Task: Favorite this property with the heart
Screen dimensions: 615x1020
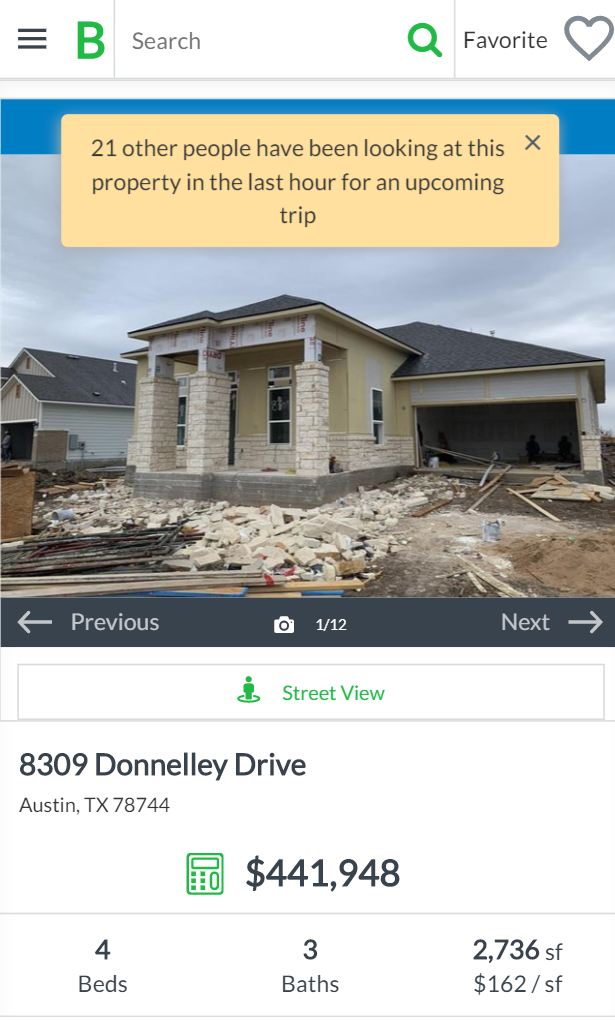Action: [x=588, y=40]
